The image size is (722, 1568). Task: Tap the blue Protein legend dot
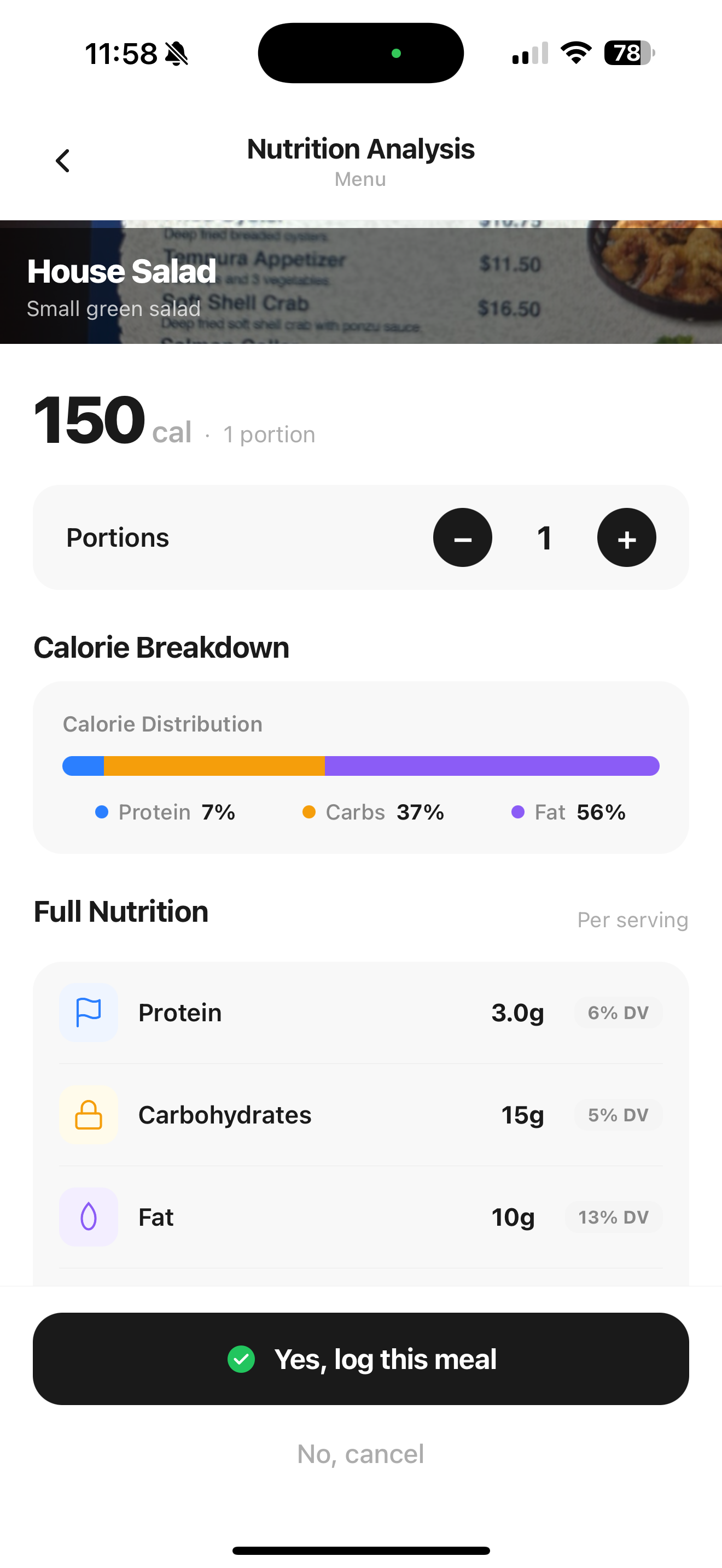tap(101, 812)
